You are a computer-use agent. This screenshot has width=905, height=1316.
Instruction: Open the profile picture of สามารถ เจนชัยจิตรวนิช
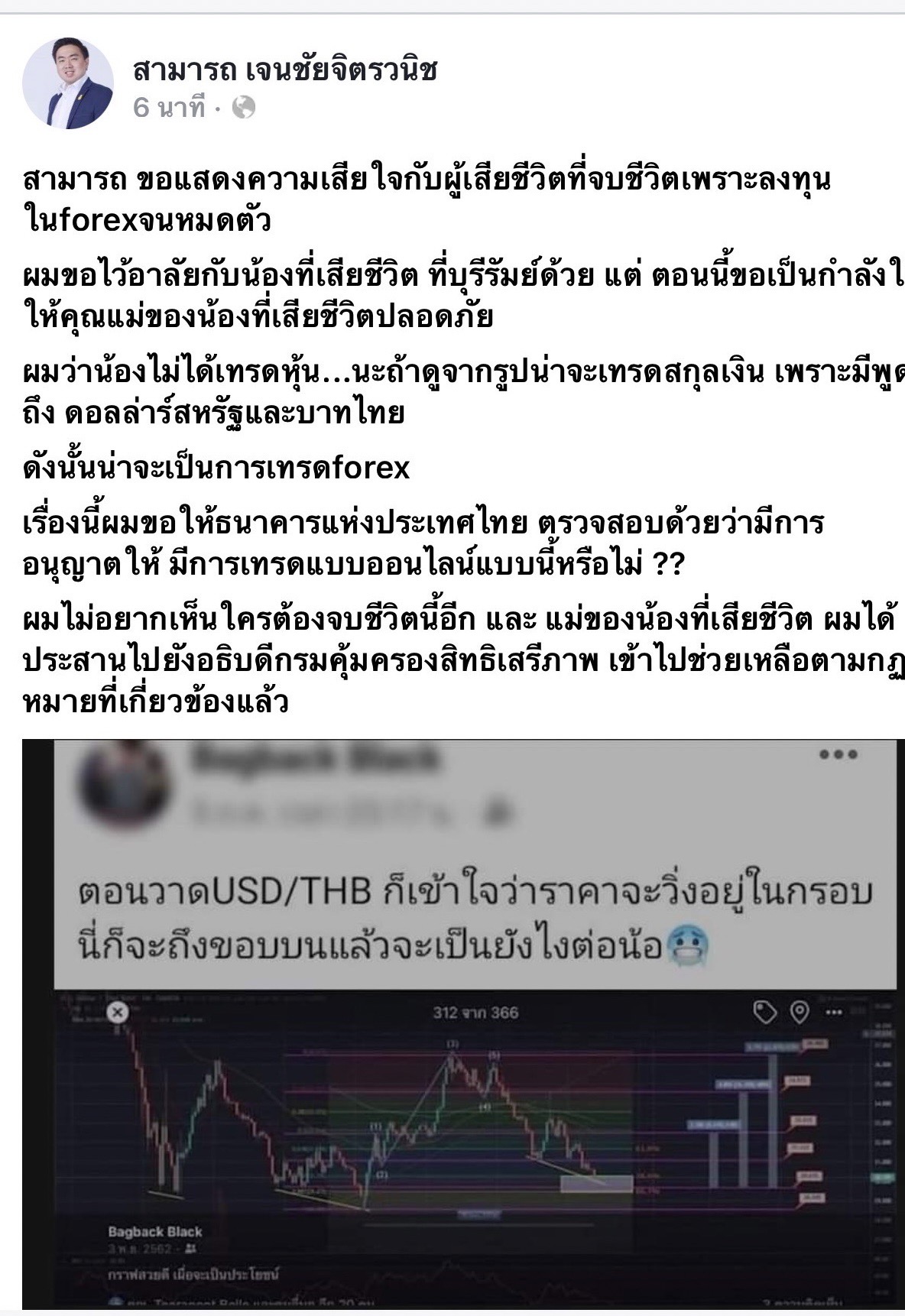coord(67,83)
